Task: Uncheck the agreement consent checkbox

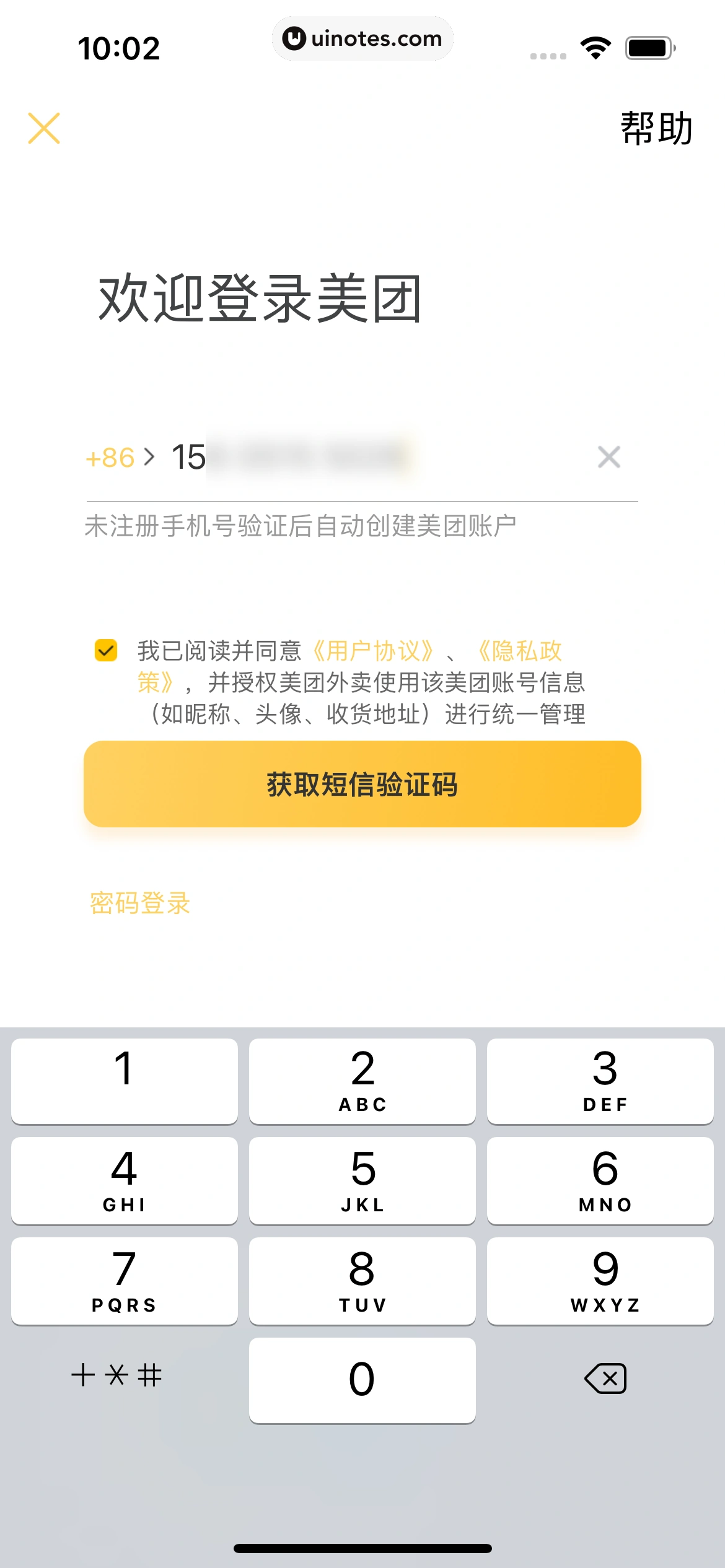Action: [107, 651]
